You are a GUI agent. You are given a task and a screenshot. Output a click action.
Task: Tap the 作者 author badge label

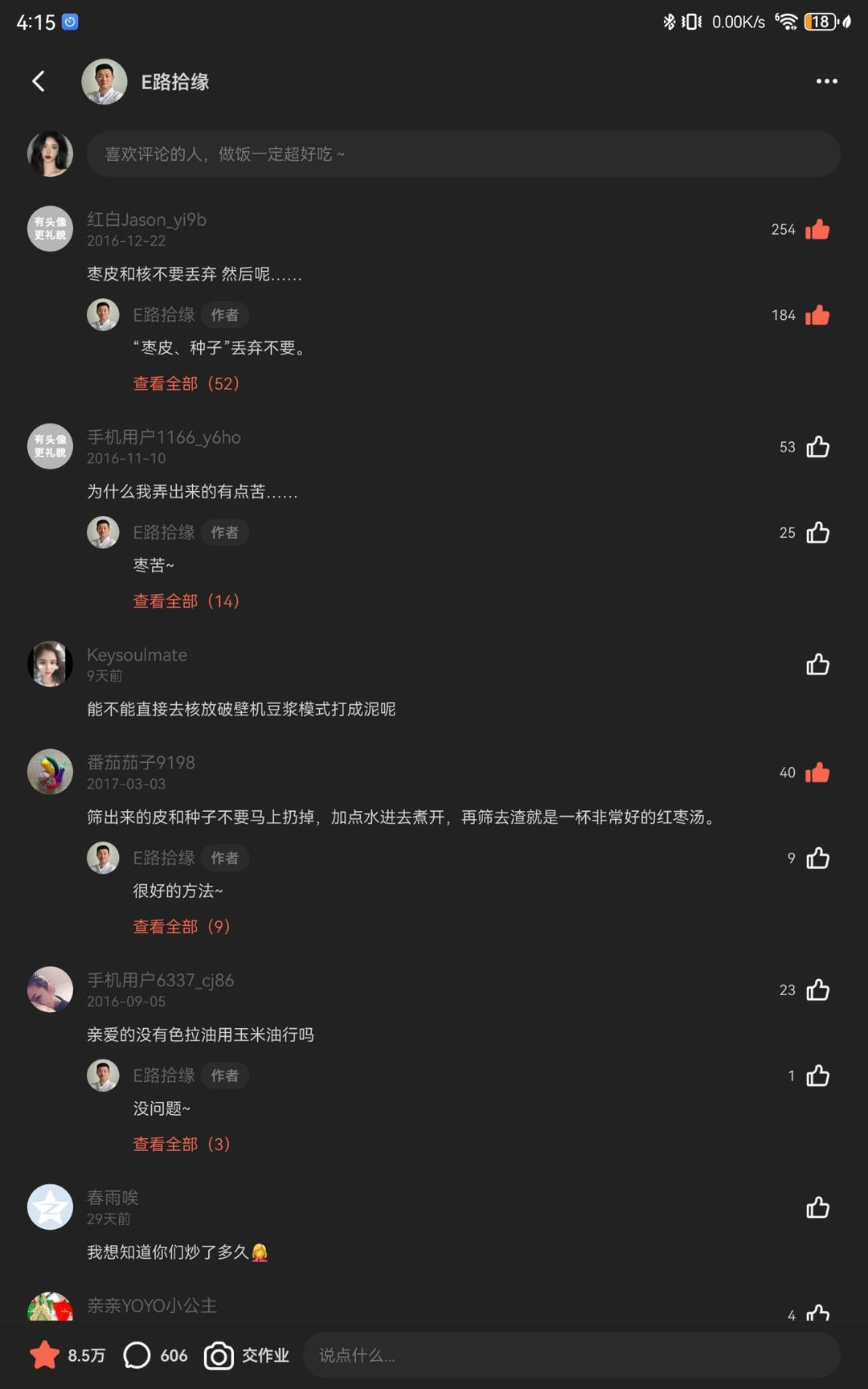[224, 315]
